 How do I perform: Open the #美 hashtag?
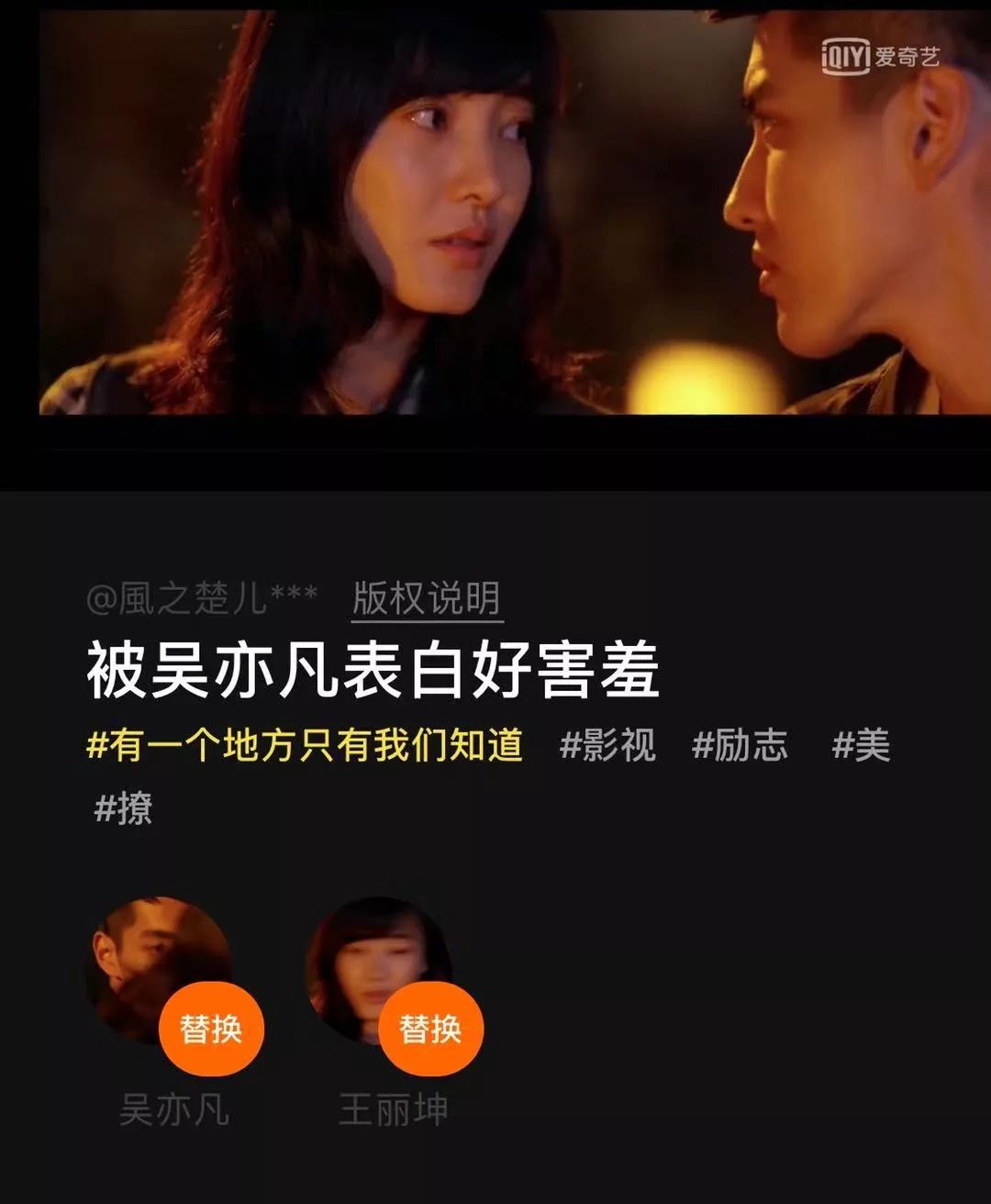(861, 745)
